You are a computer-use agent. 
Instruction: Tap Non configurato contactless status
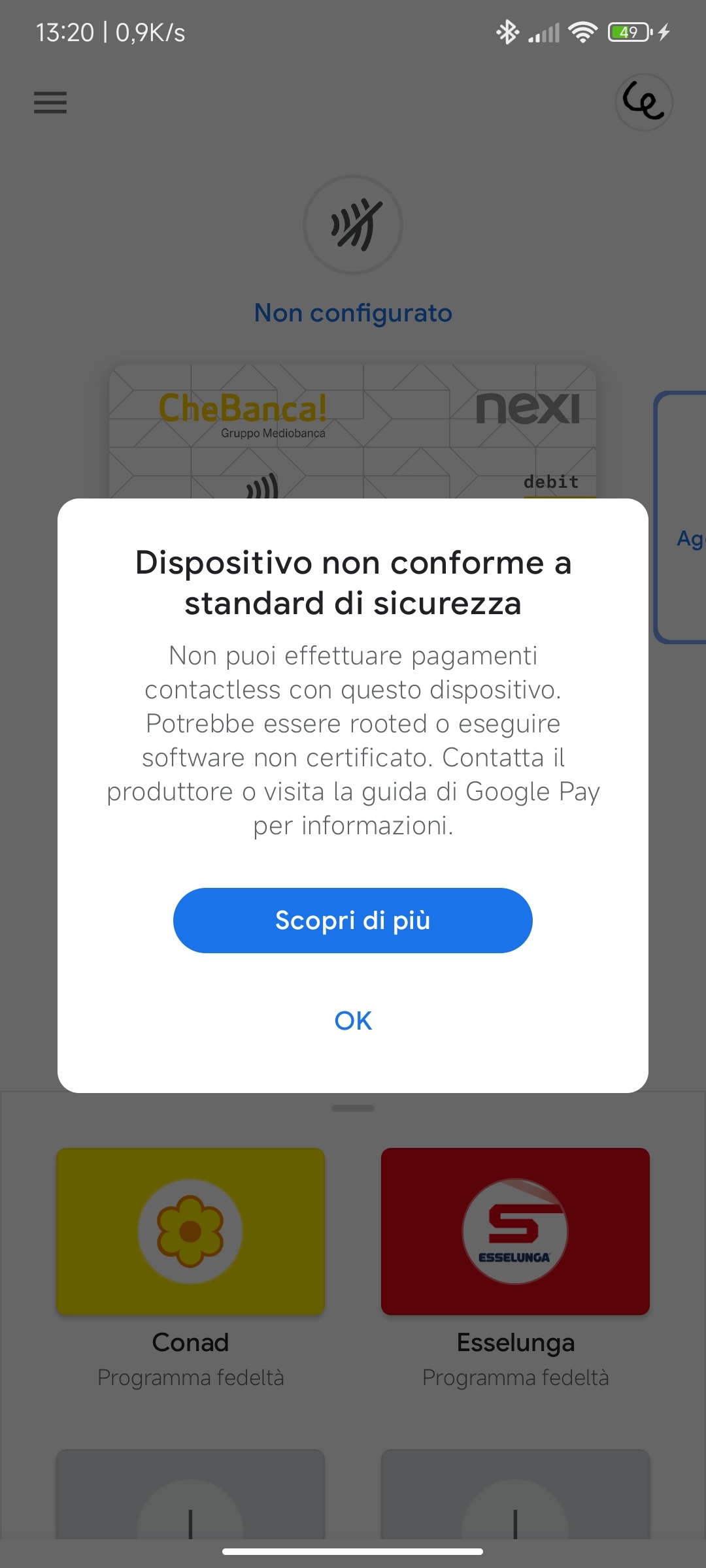click(x=353, y=313)
